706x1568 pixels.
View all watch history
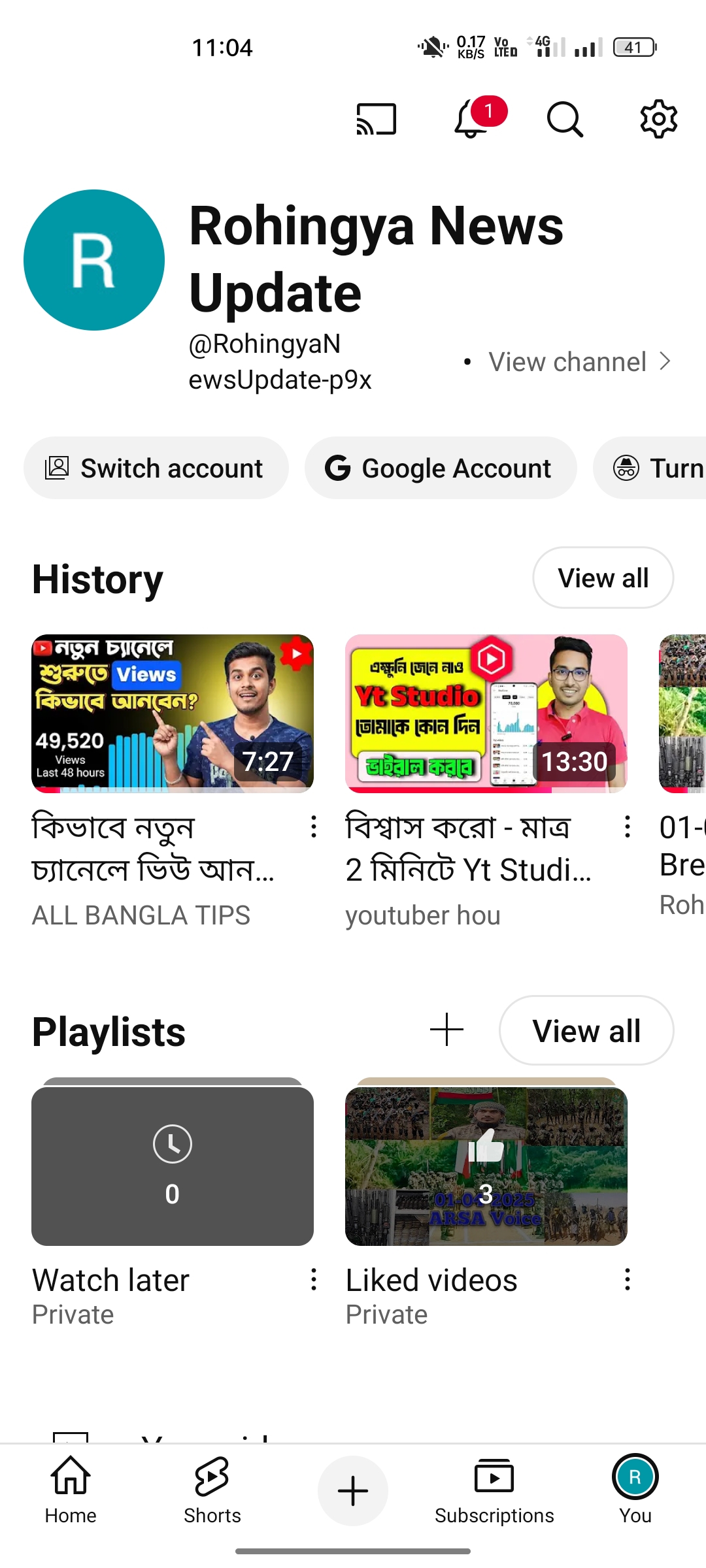603,578
